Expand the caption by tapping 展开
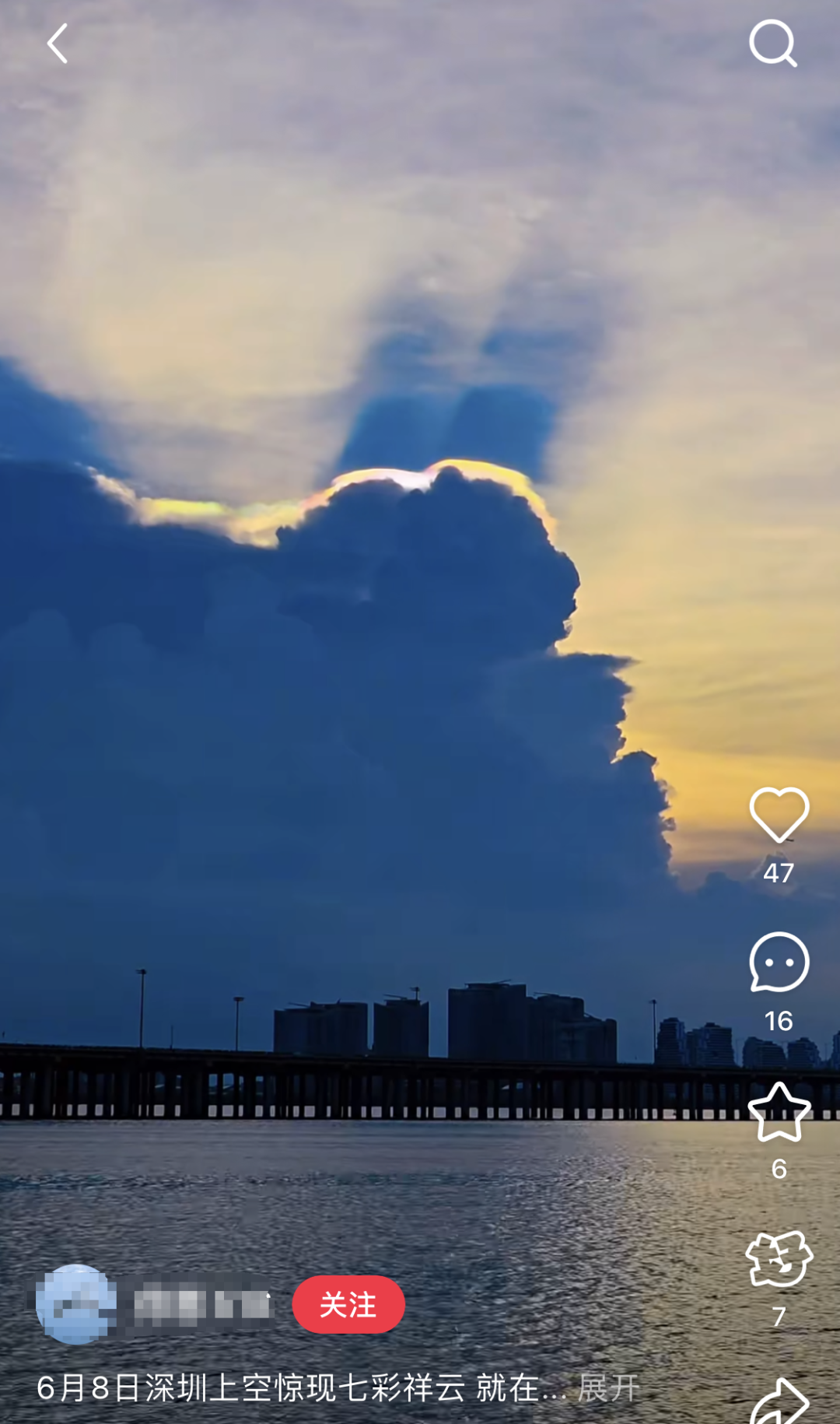The image size is (840, 1424). tap(609, 1387)
